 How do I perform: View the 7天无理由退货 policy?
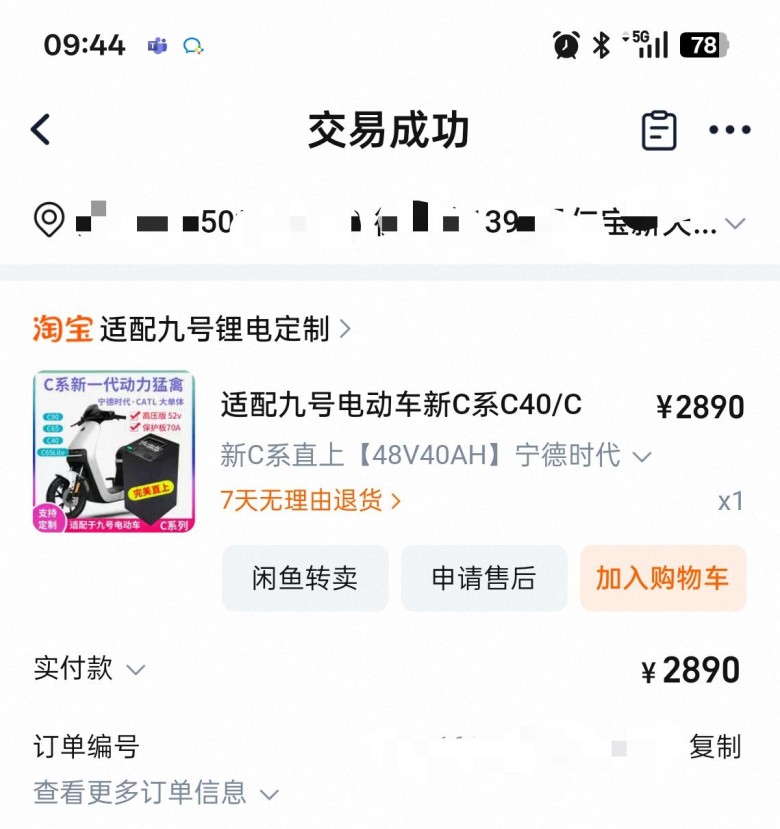pyautogui.click(x=311, y=501)
